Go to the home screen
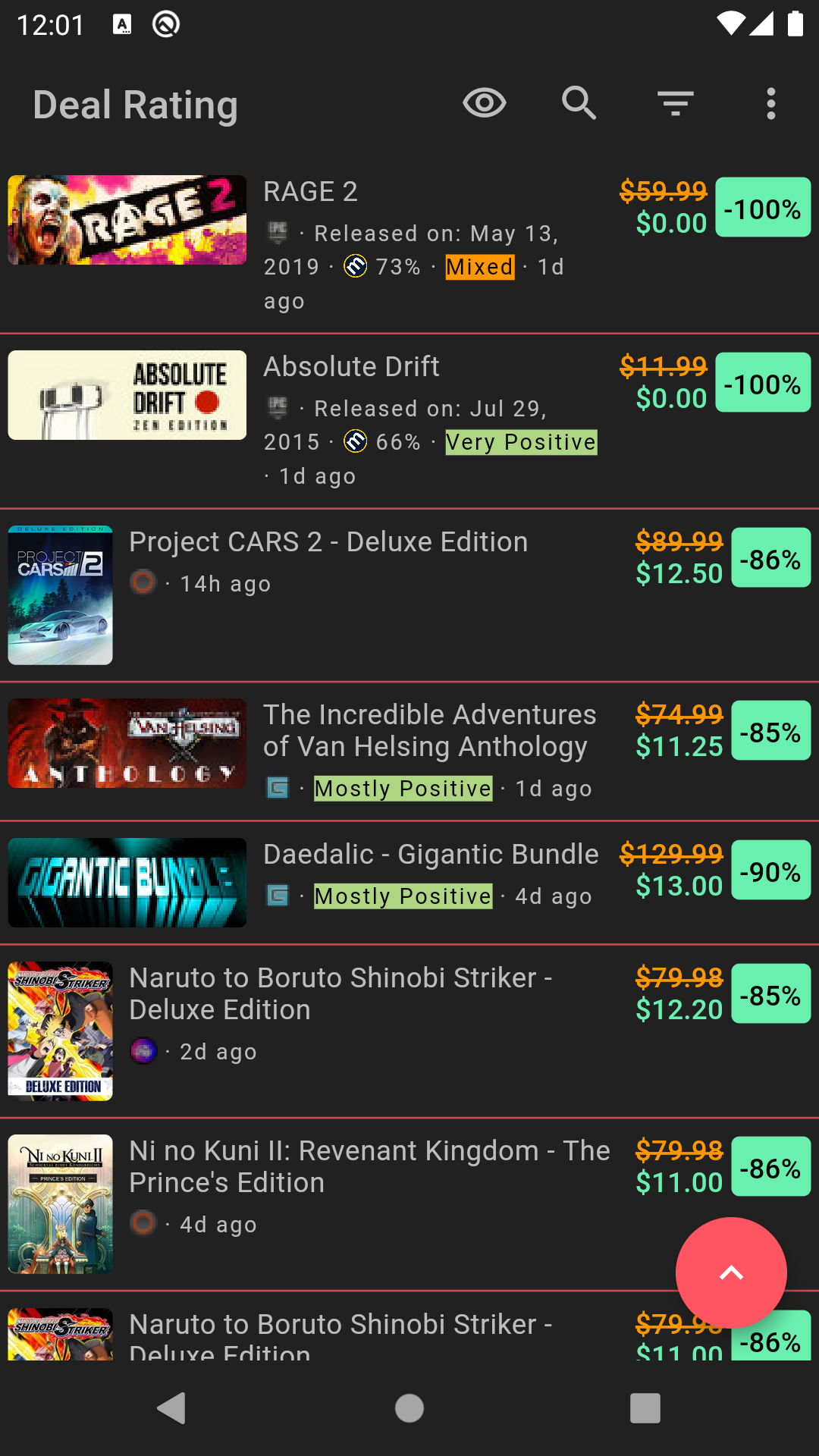This screenshot has height=1456, width=819. click(409, 1408)
